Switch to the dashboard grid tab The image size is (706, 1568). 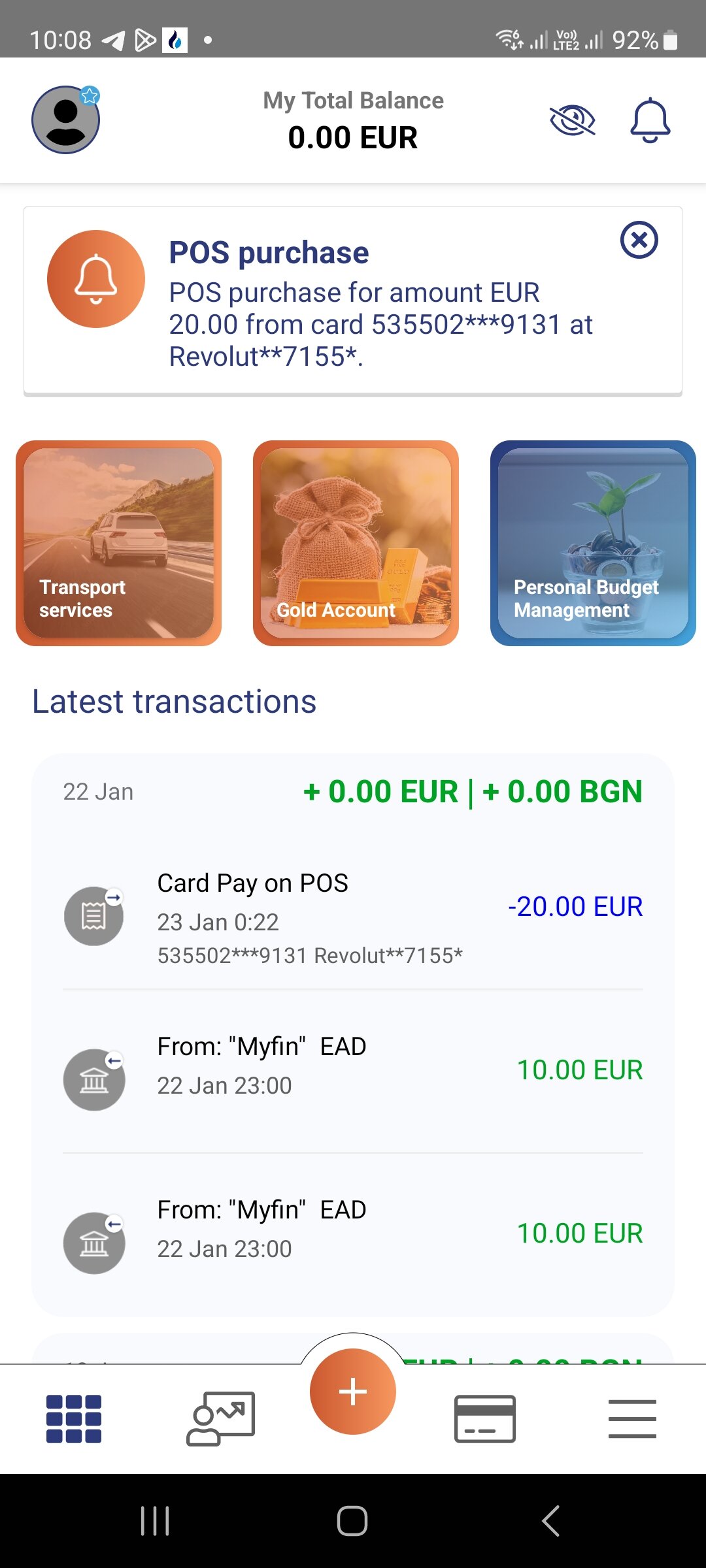pos(74,1418)
